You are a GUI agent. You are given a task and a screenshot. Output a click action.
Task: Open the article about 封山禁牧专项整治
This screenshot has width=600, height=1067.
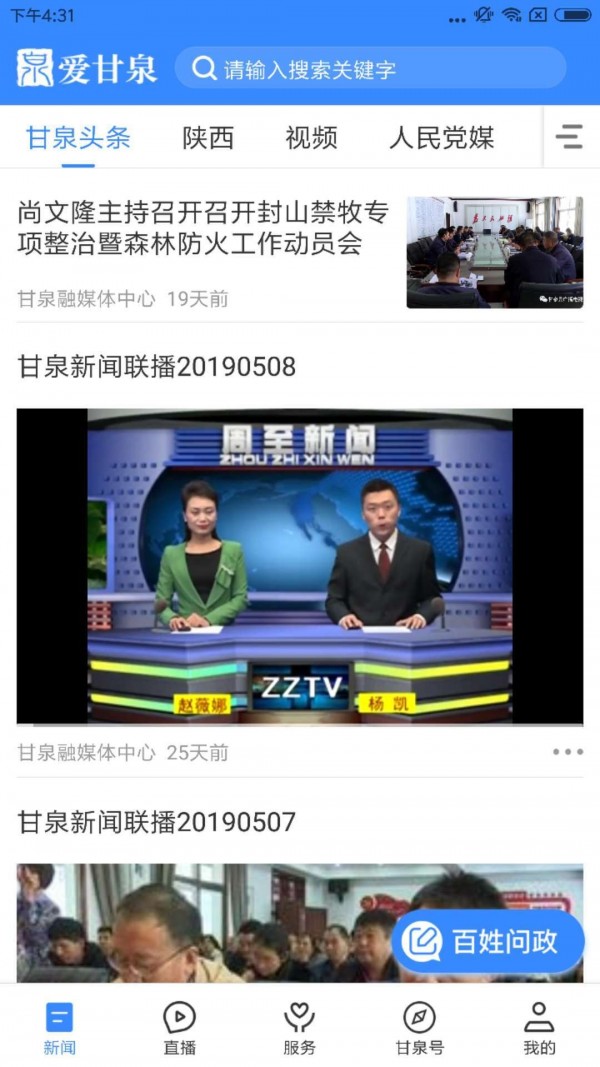[x=204, y=228]
